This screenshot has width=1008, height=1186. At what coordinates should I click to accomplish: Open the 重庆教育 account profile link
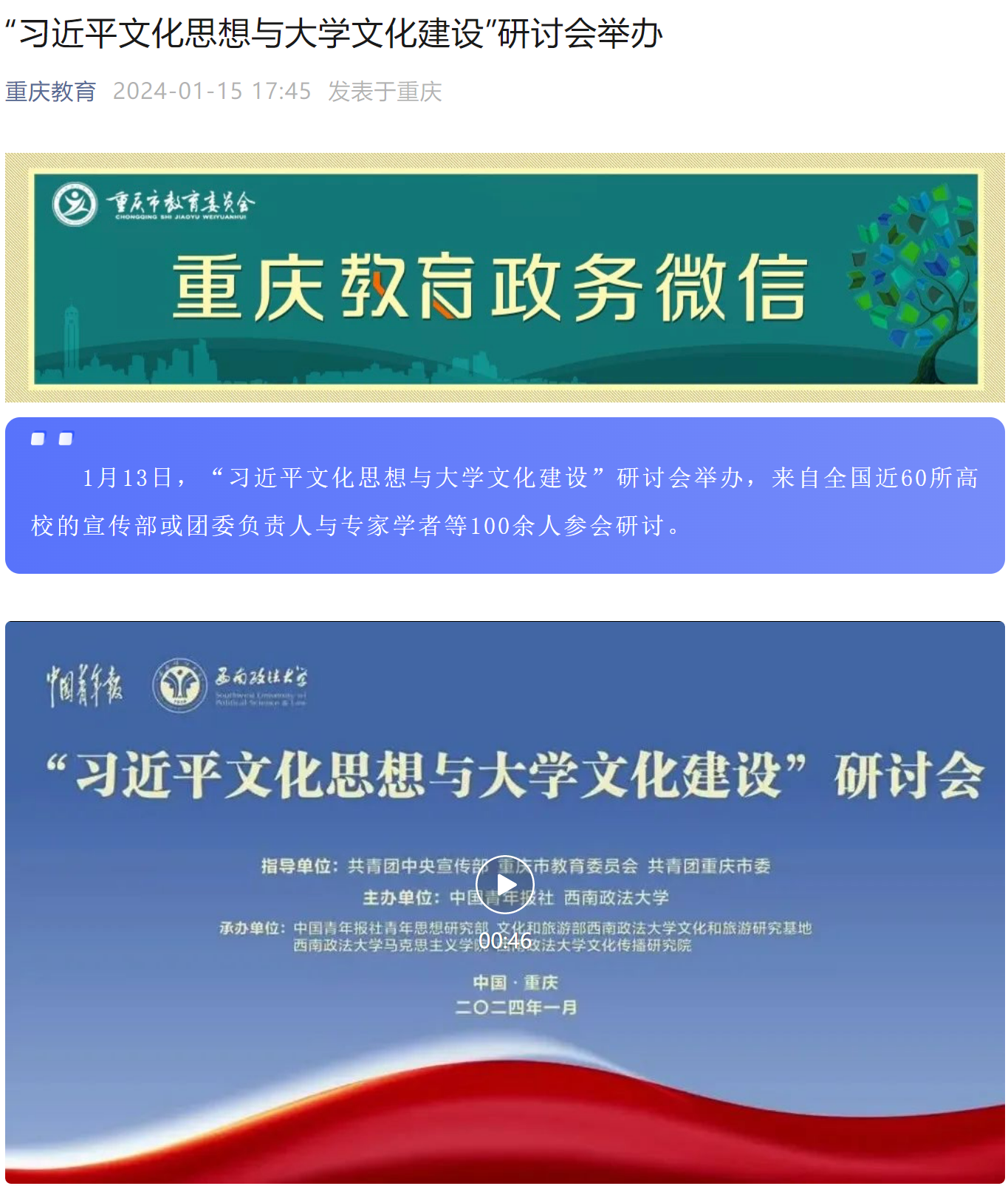50,91
